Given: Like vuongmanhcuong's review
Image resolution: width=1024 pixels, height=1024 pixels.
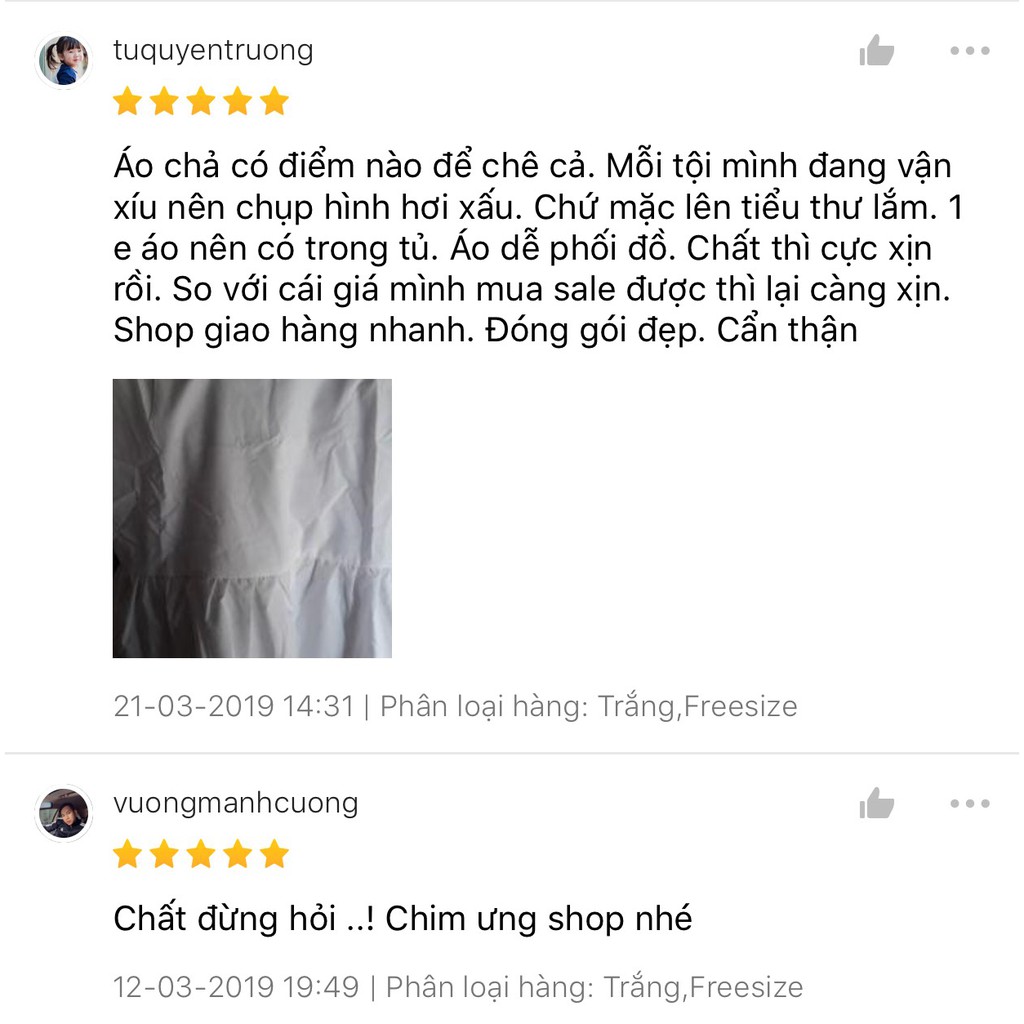Looking at the screenshot, I should tap(876, 803).
